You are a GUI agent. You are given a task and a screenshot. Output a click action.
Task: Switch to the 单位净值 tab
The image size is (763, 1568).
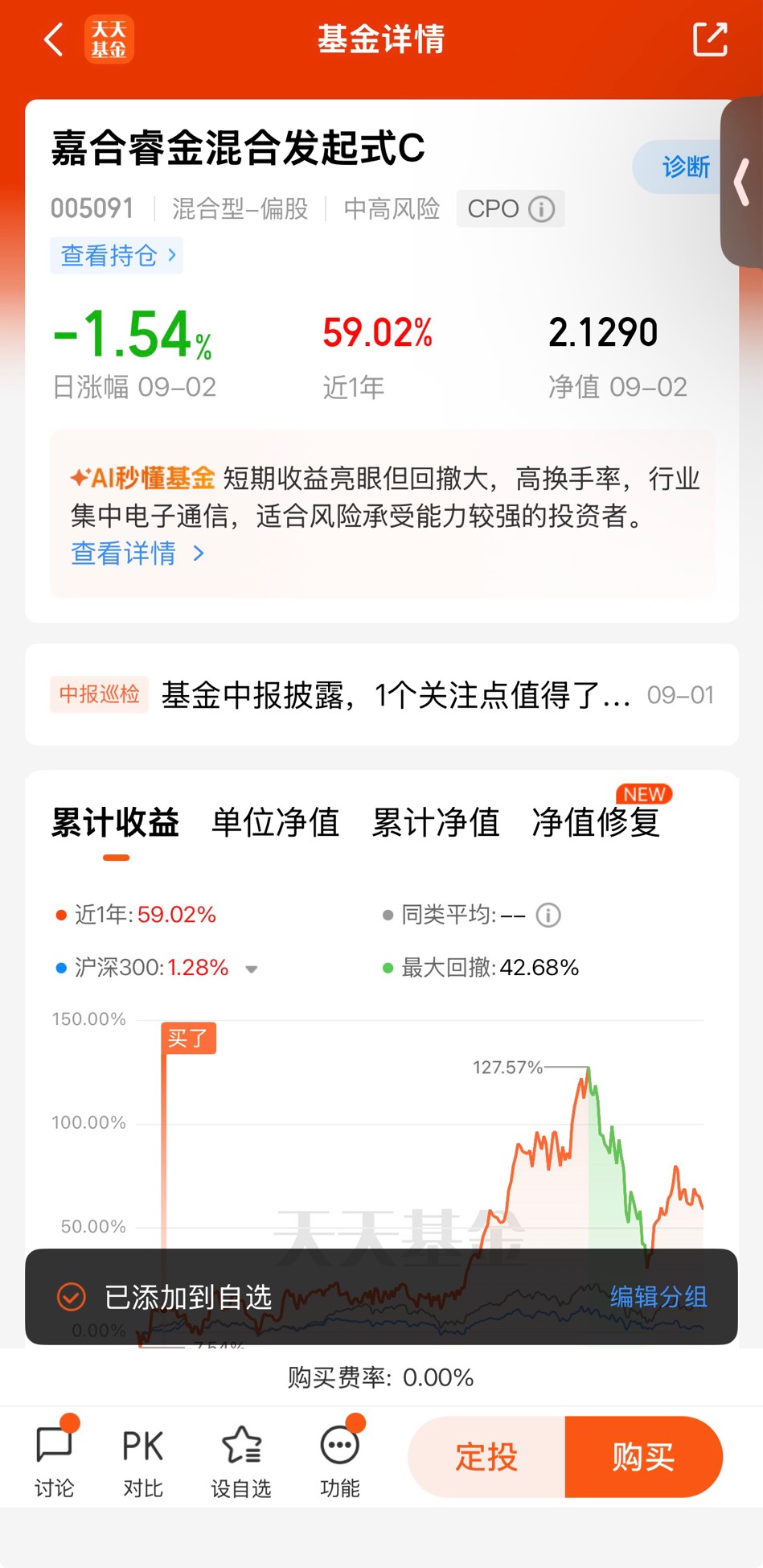[275, 822]
